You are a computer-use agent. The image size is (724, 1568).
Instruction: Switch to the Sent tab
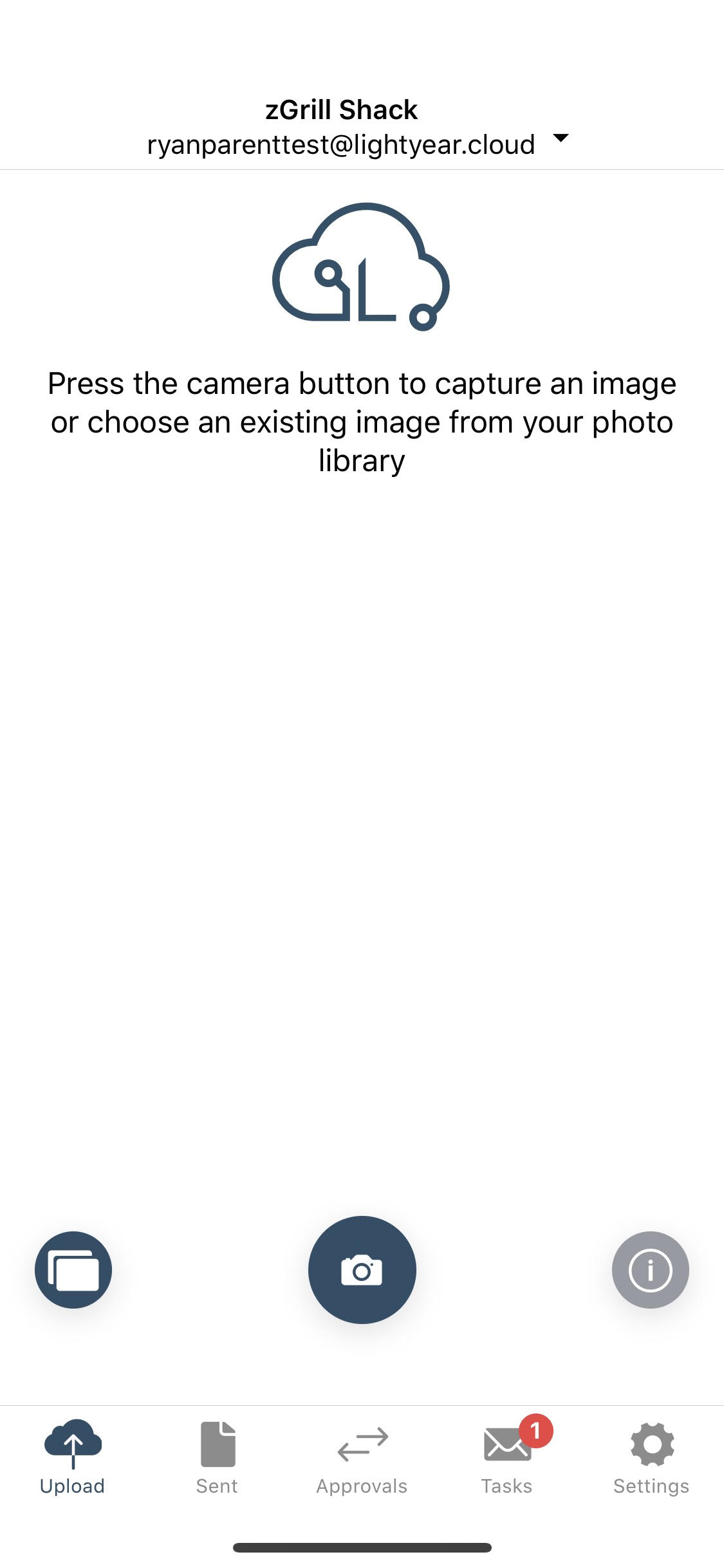click(x=217, y=1457)
